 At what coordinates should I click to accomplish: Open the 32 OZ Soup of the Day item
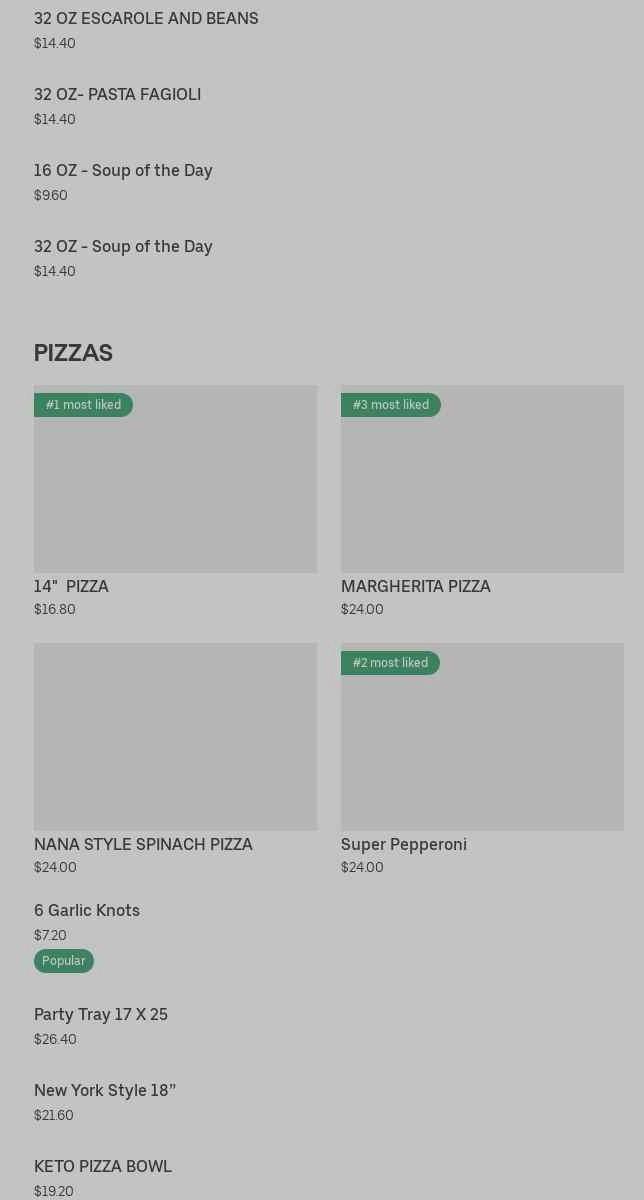123,247
